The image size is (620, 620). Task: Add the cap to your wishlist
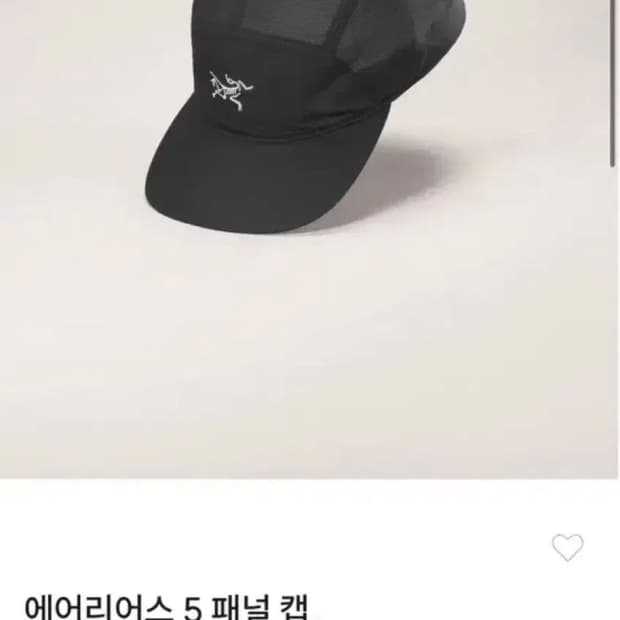(x=567, y=547)
